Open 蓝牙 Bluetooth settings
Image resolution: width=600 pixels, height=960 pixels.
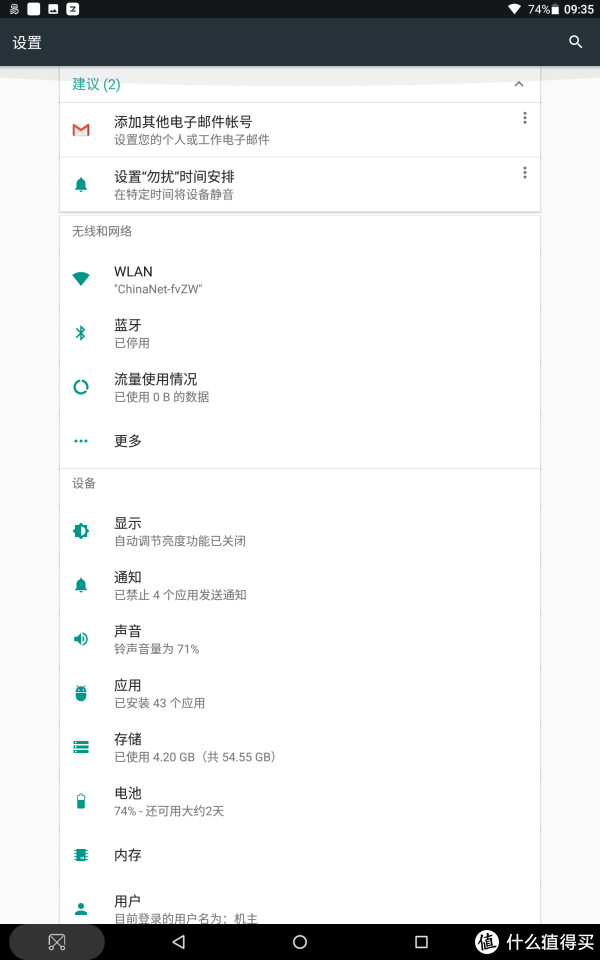coord(300,333)
